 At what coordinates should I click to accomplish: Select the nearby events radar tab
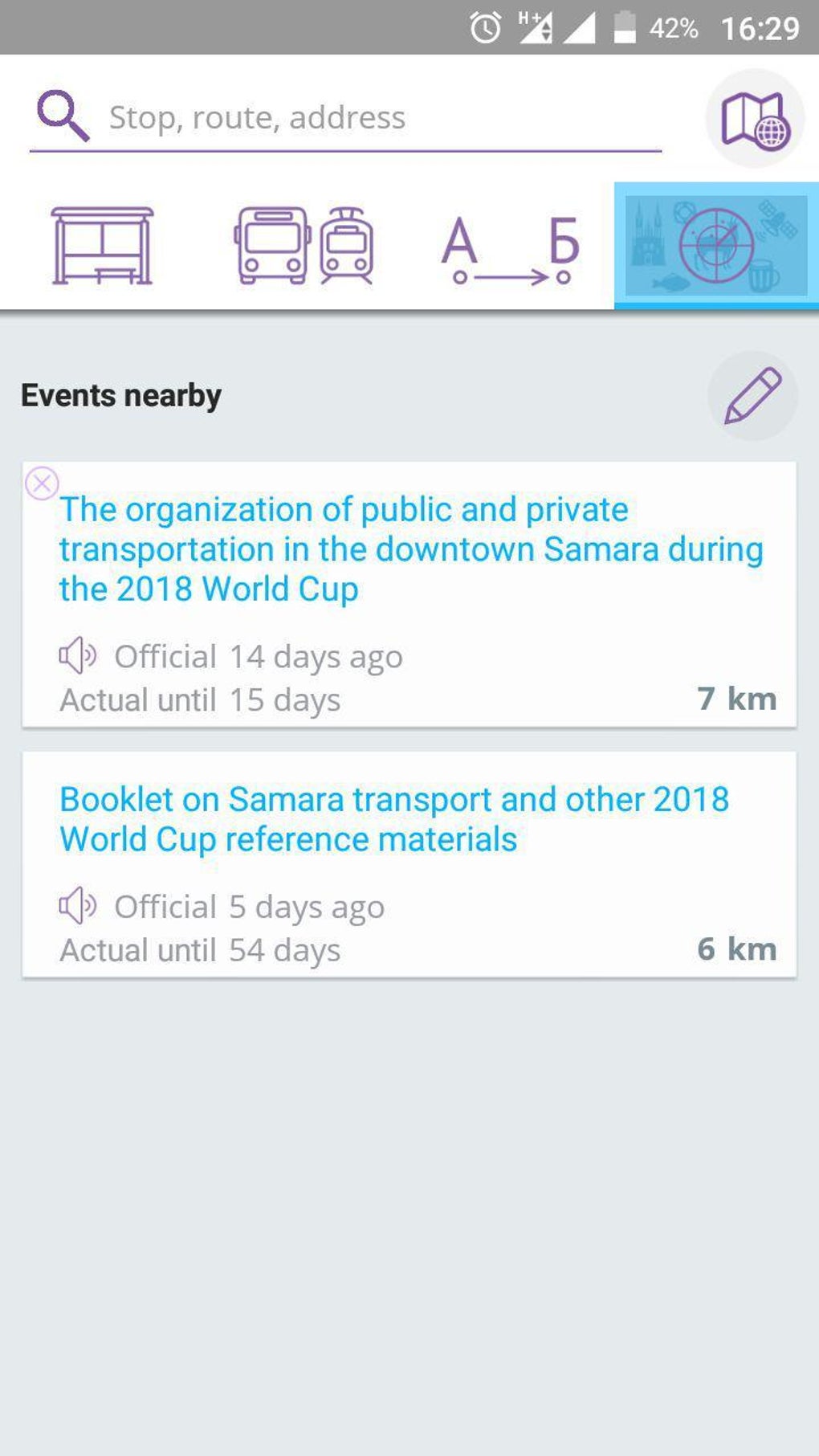tap(716, 246)
